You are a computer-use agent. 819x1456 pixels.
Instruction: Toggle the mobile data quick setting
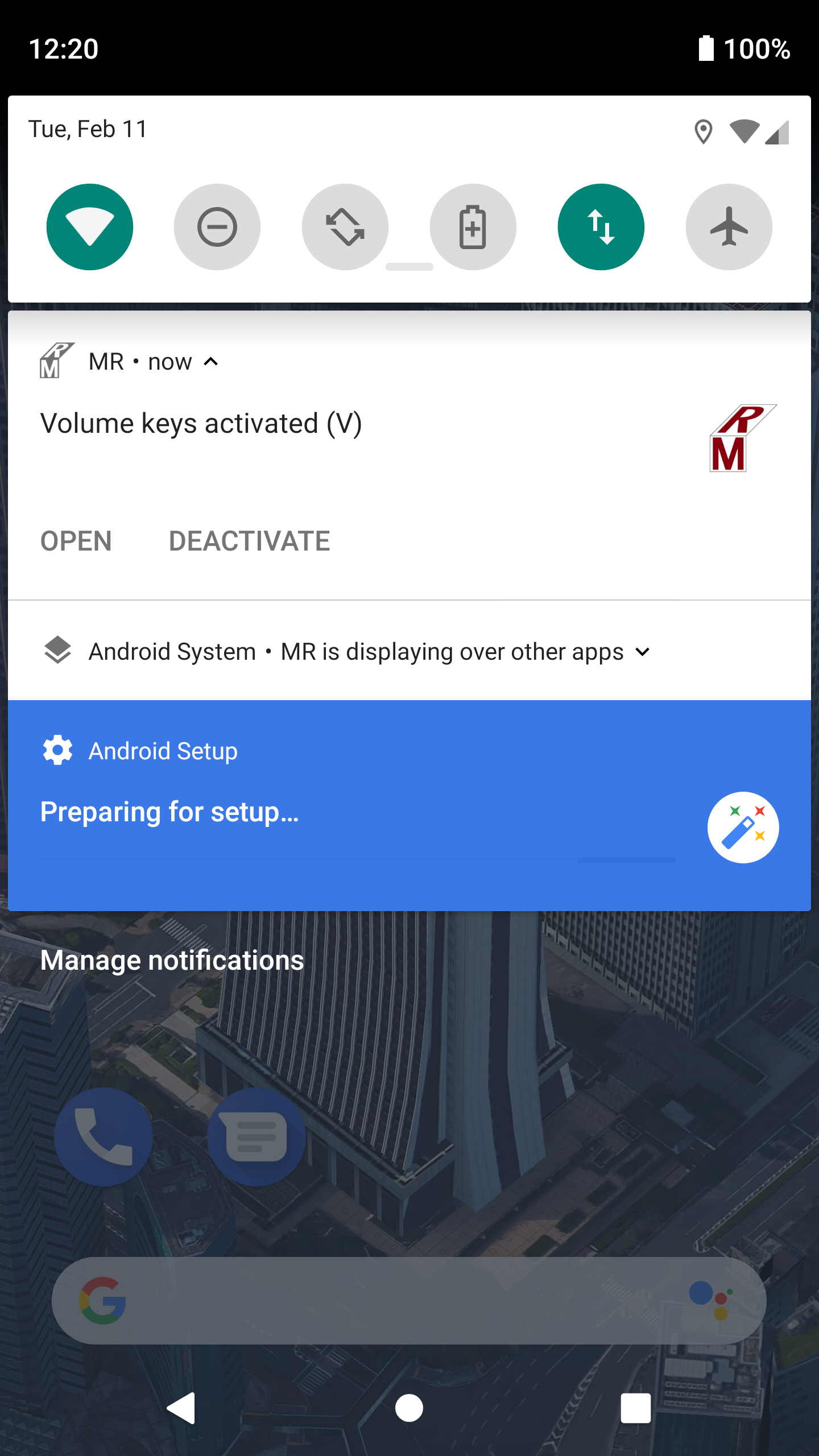pos(601,227)
